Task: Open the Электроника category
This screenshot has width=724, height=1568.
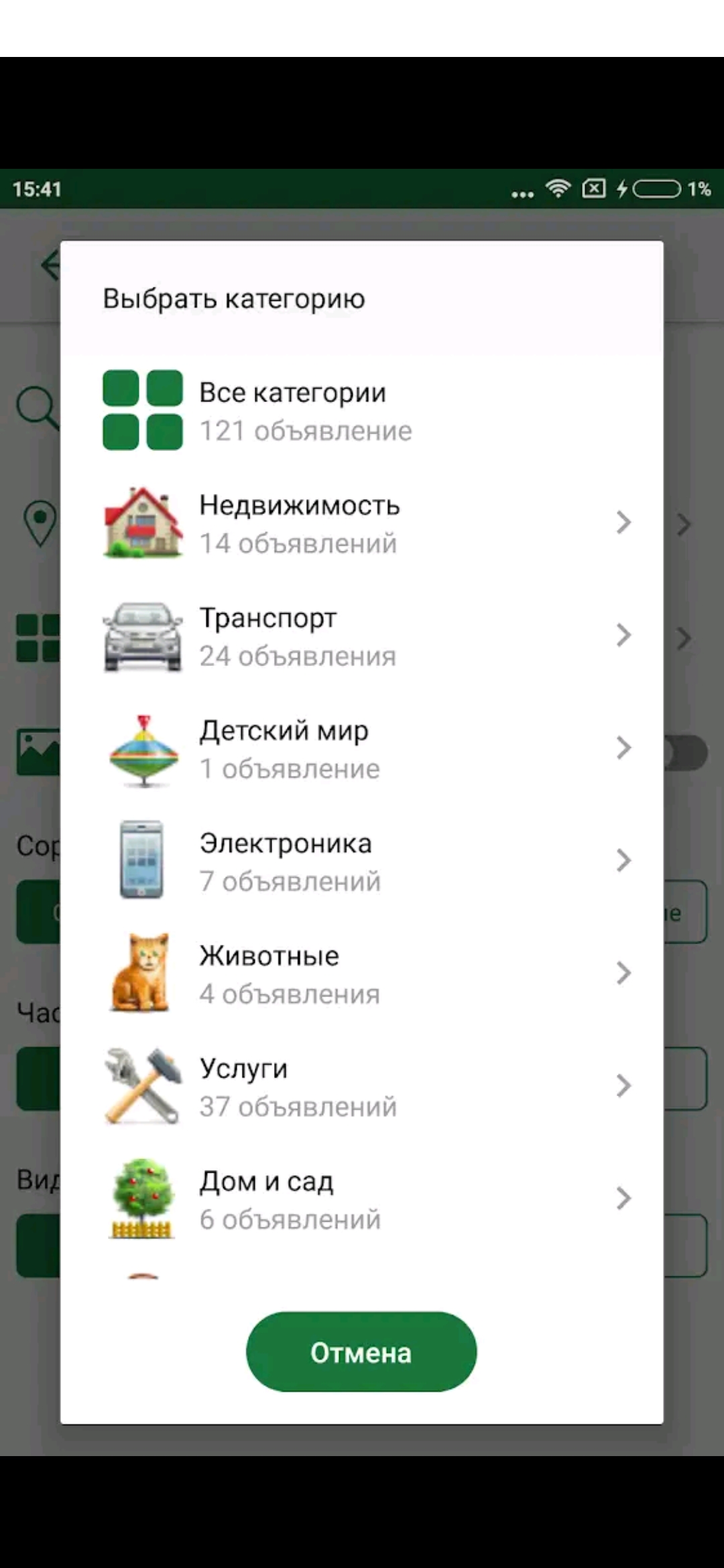Action: [x=362, y=860]
